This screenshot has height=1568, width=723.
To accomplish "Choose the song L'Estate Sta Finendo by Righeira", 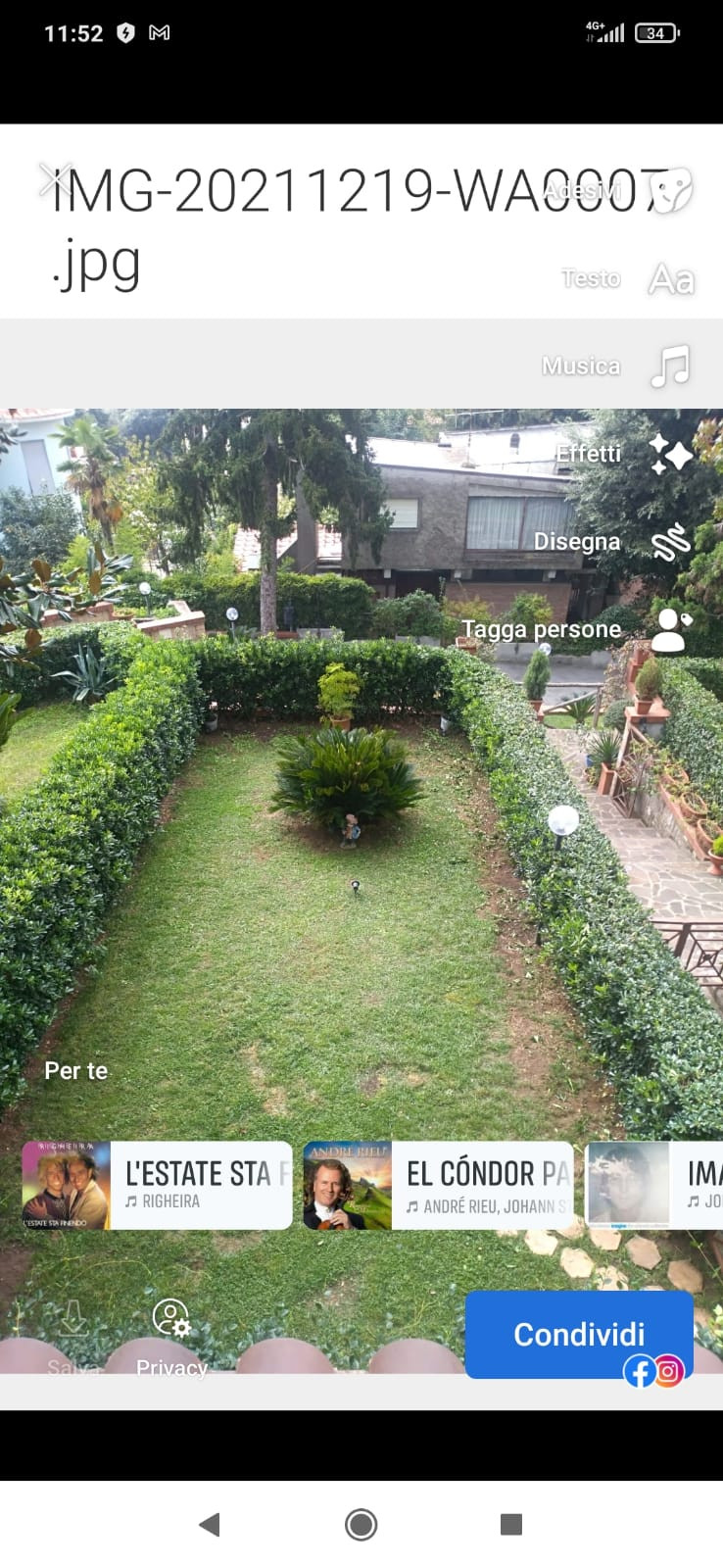I will [157, 1185].
